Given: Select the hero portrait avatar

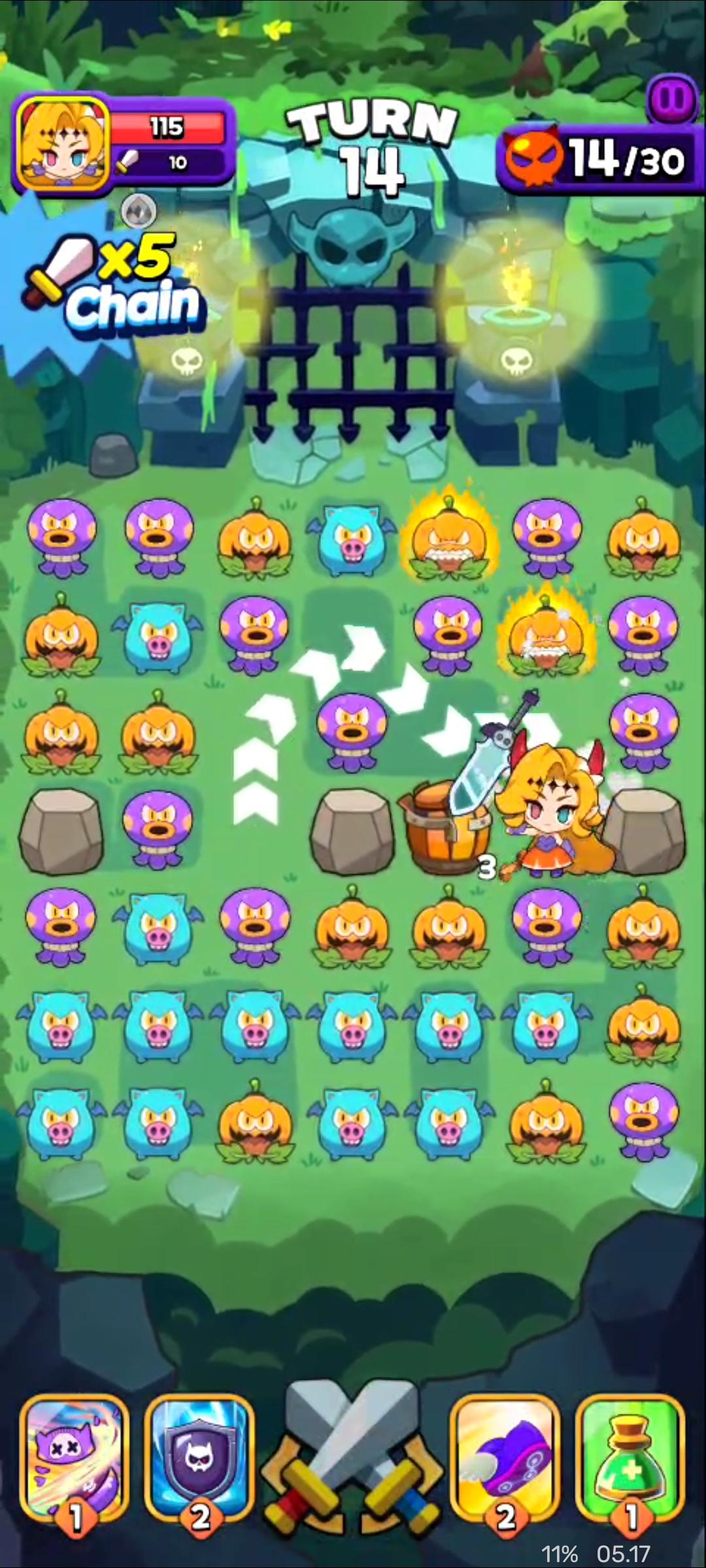Looking at the screenshot, I should (62, 140).
